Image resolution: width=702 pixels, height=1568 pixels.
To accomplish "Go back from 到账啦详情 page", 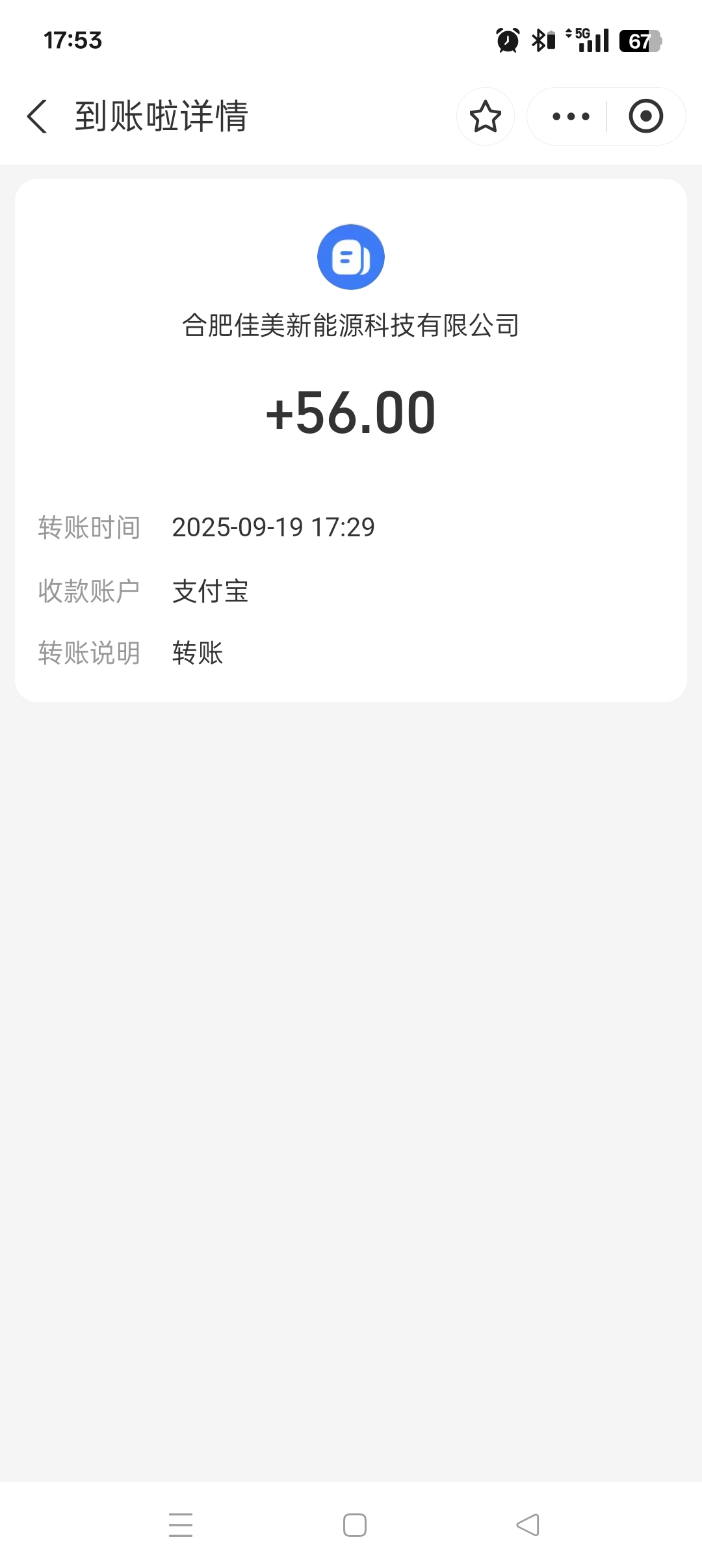I will [38, 116].
